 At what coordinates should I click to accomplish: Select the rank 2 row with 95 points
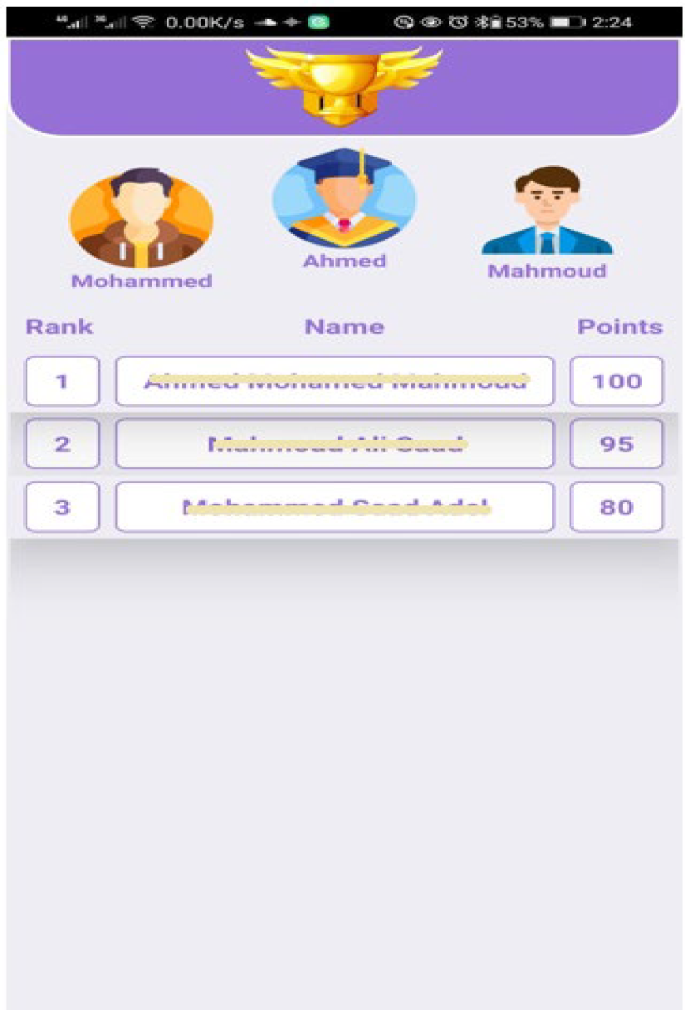point(334,444)
